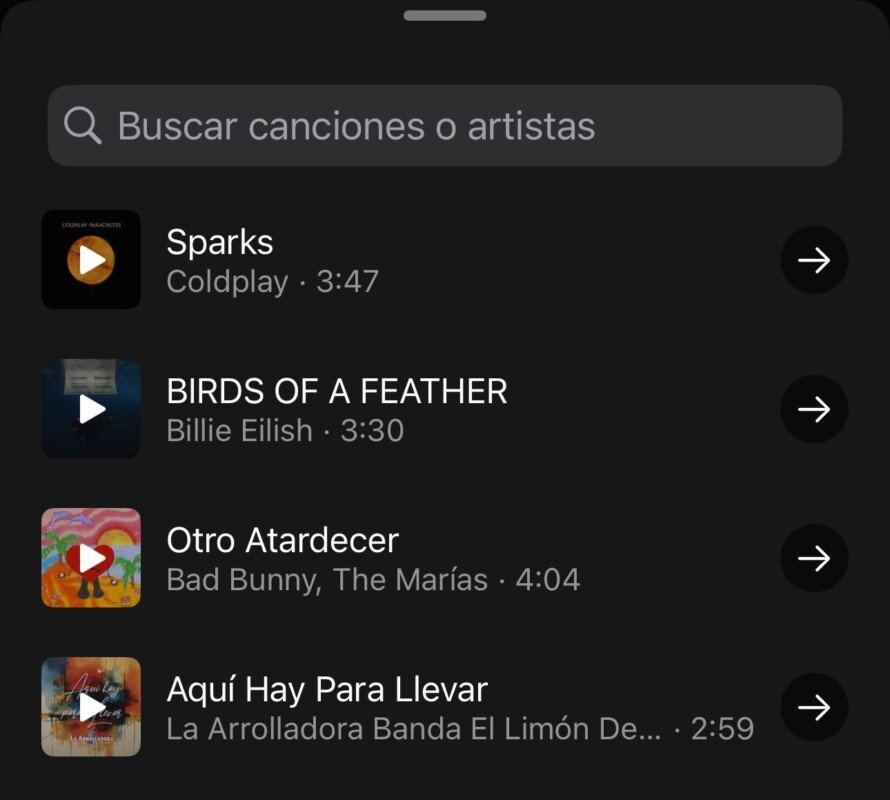The width and height of the screenshot is (890, 800).
Task: Select Otro Atardecer with its arrow button
Action: coord(814,558)
